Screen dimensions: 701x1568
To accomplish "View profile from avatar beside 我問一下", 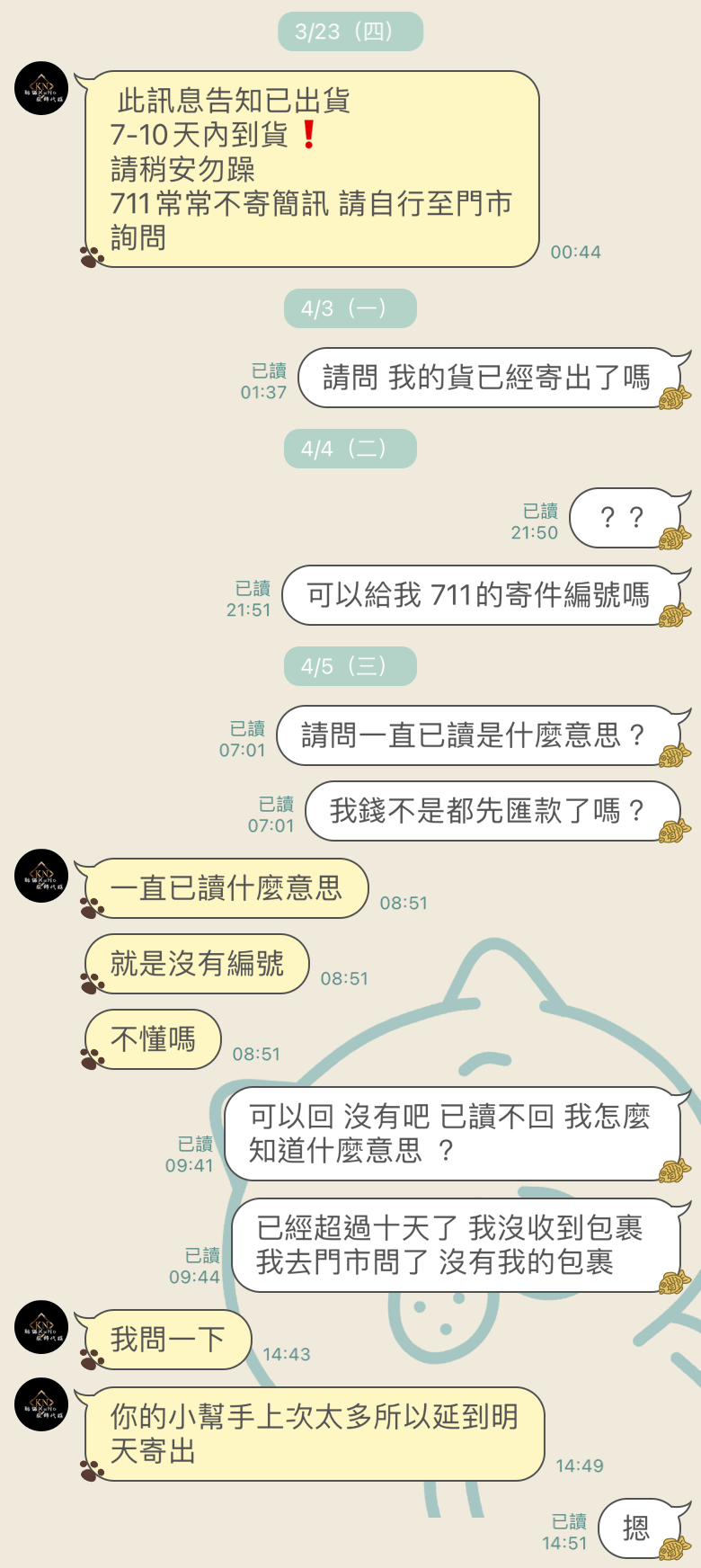I will coord(41,1327).
